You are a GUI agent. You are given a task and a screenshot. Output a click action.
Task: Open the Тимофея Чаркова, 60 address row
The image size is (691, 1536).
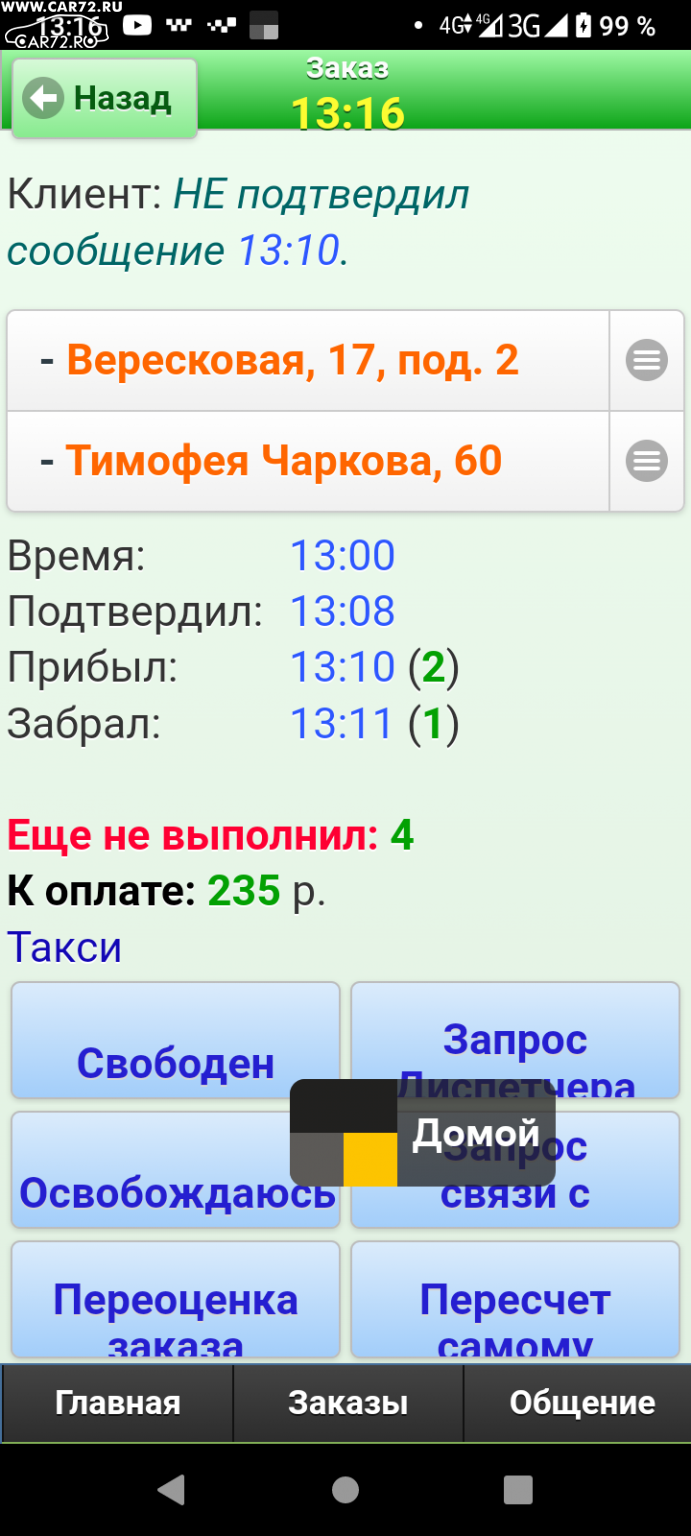[x=308, y=461]
